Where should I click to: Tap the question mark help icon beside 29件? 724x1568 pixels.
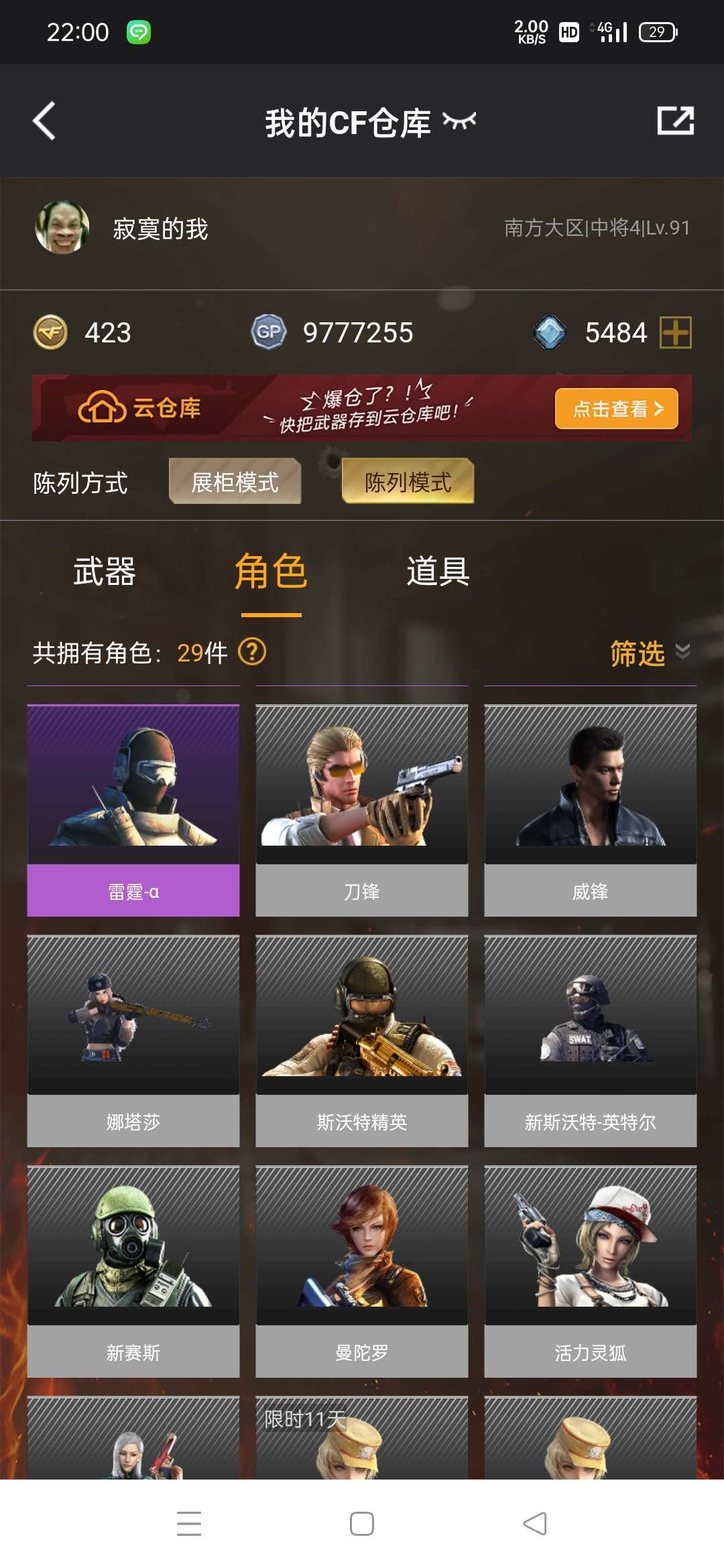[252, 651]
